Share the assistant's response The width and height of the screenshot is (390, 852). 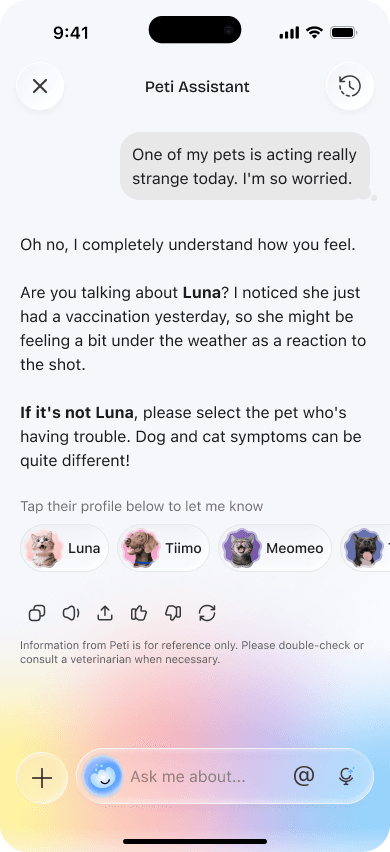(105, 613)
